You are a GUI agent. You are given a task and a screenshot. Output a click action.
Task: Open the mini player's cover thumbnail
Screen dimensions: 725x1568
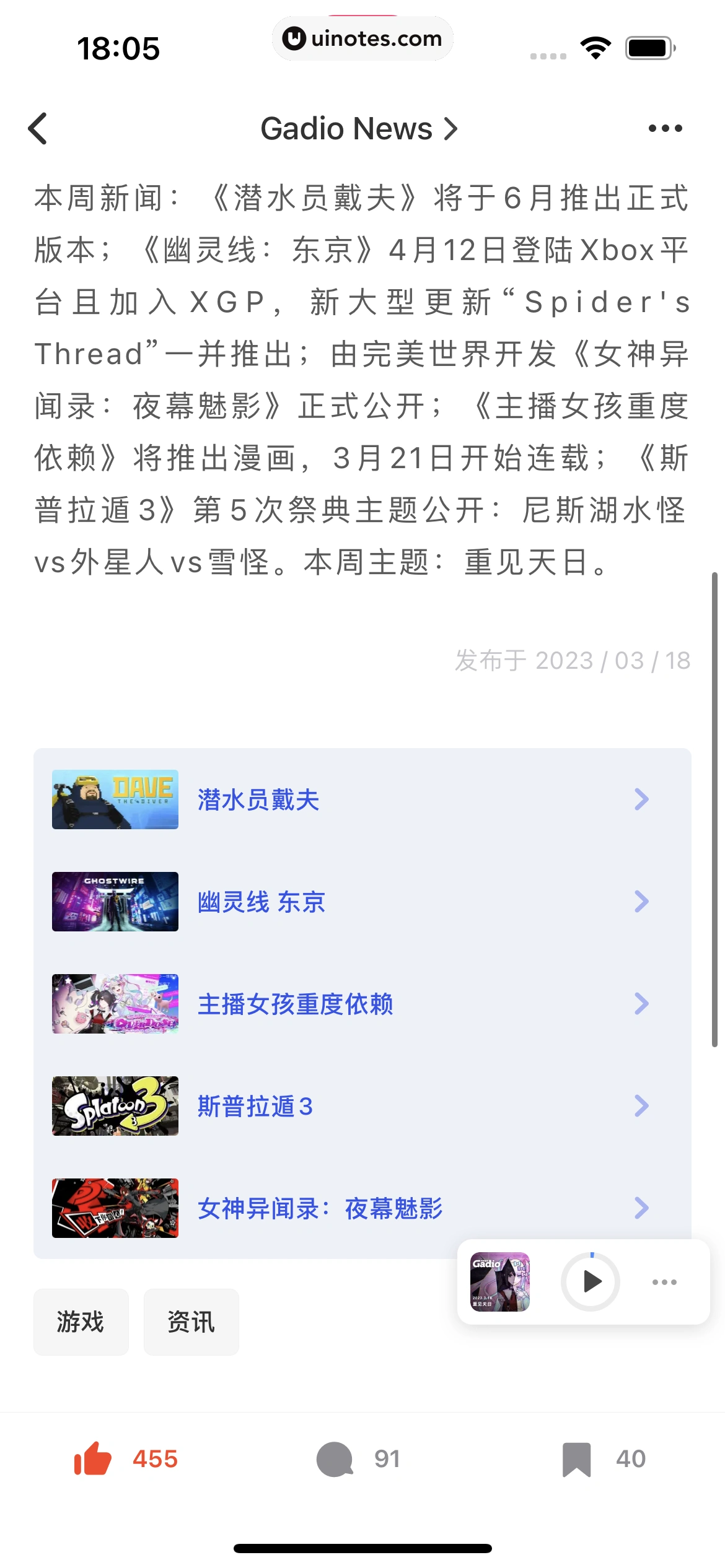coord(500,1281)
